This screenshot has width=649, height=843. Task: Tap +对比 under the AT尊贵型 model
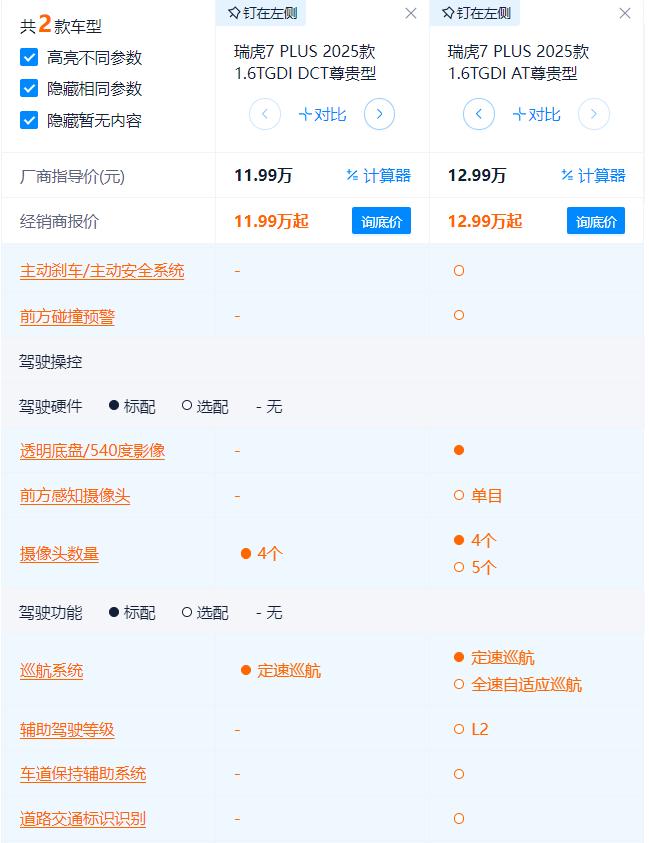536,115
